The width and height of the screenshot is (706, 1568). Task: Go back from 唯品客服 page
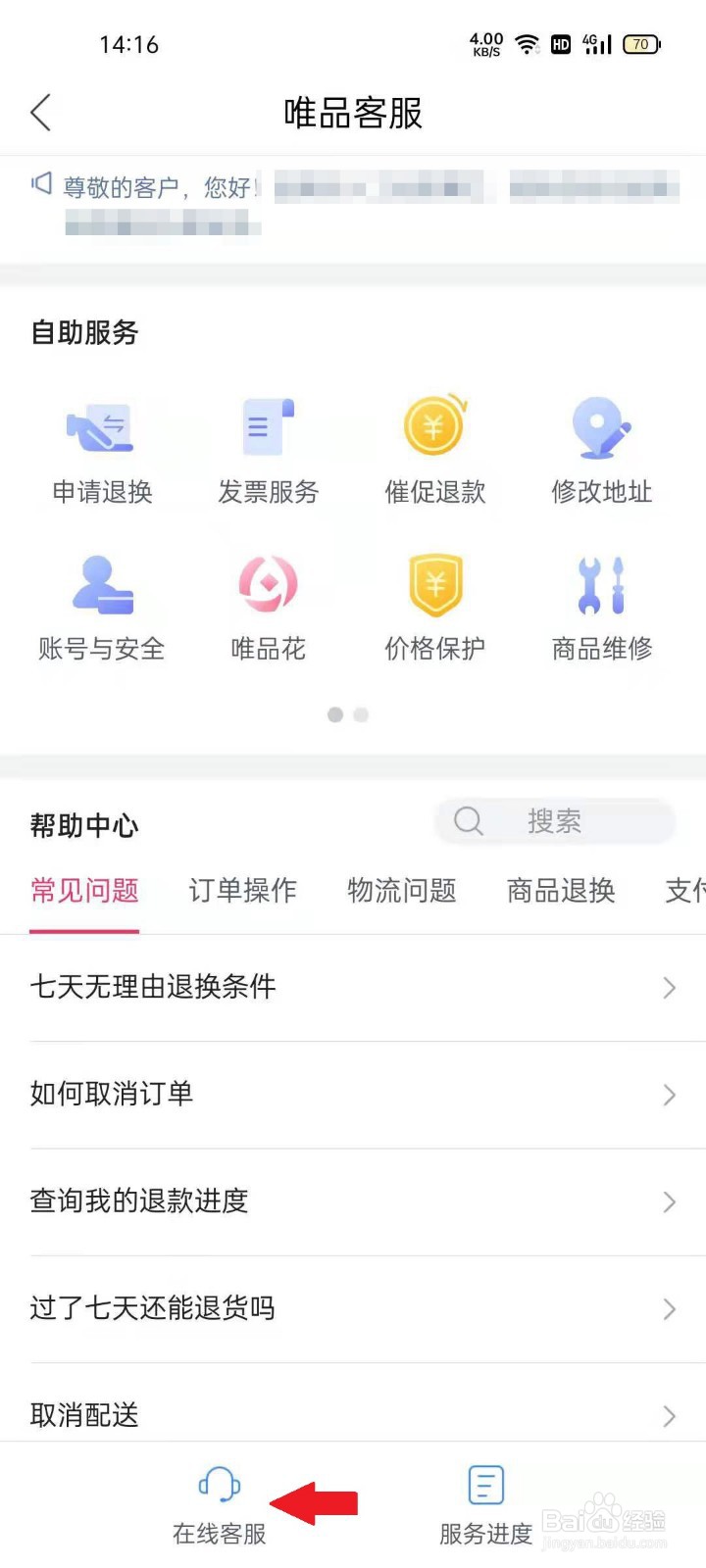pos(41,113)
